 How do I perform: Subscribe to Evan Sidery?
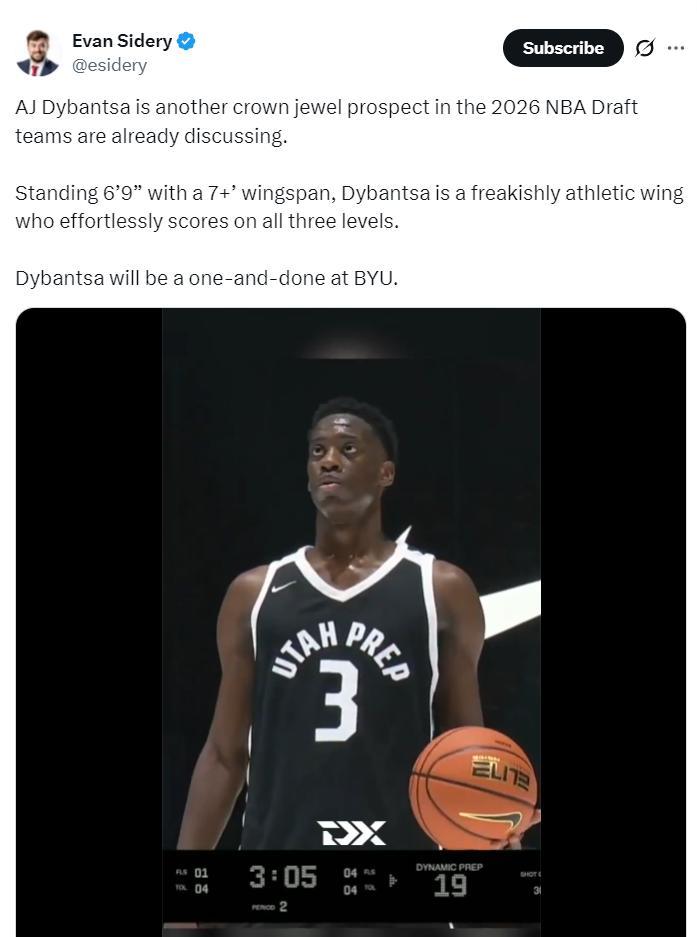point(563,48)
